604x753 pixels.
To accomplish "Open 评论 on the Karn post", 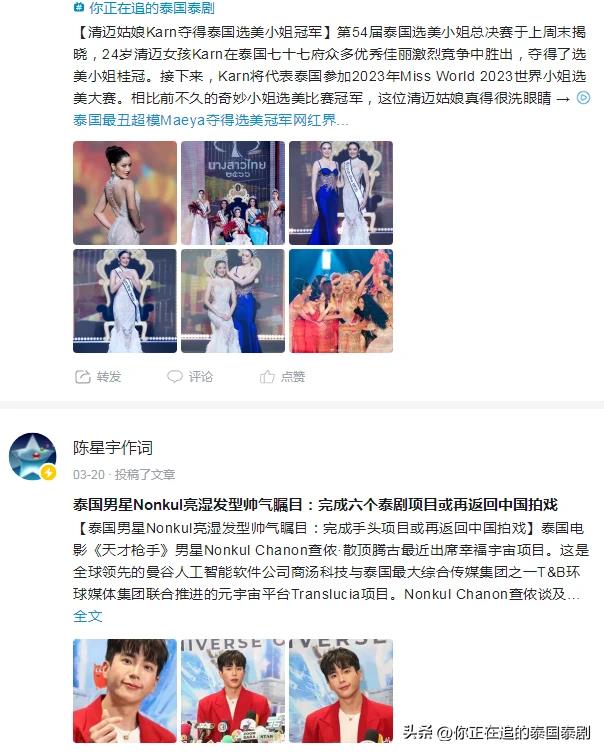I will coord(190,377).
